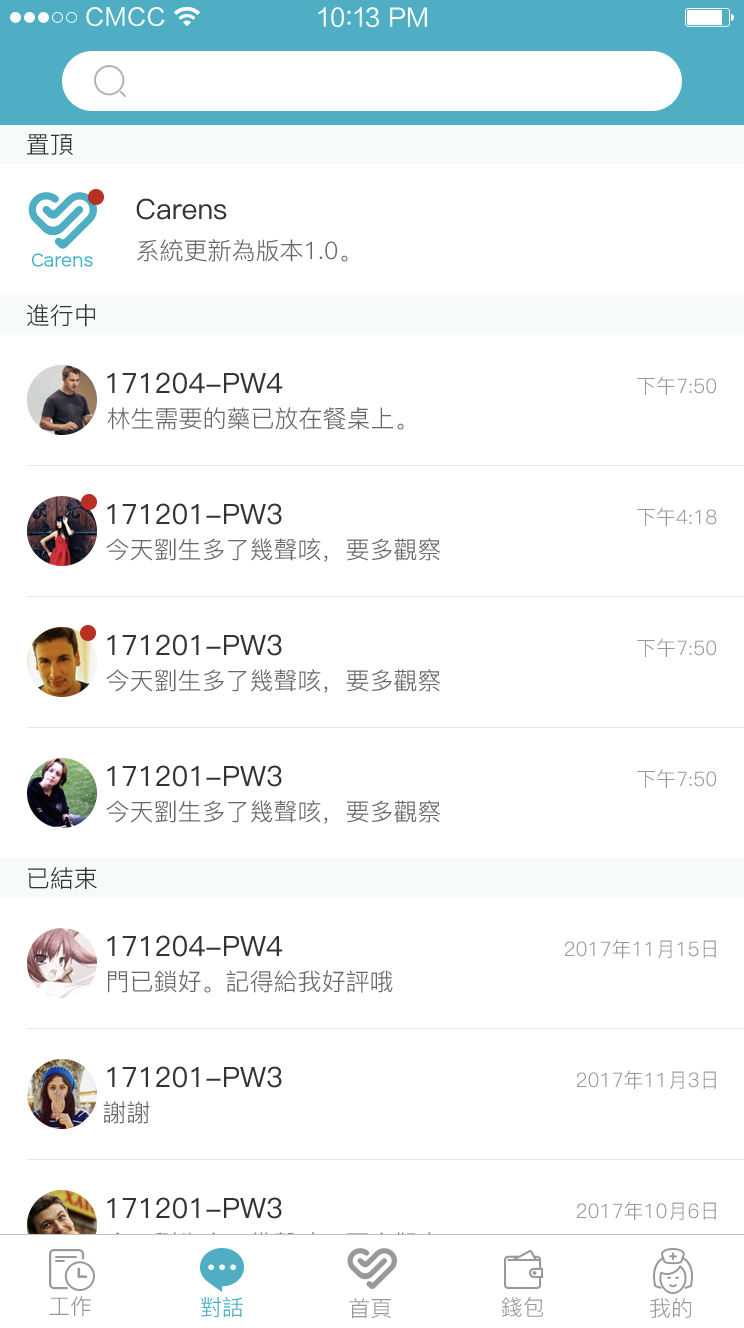
Task: Open the pinned Carens system message
Action: [372, 230]
